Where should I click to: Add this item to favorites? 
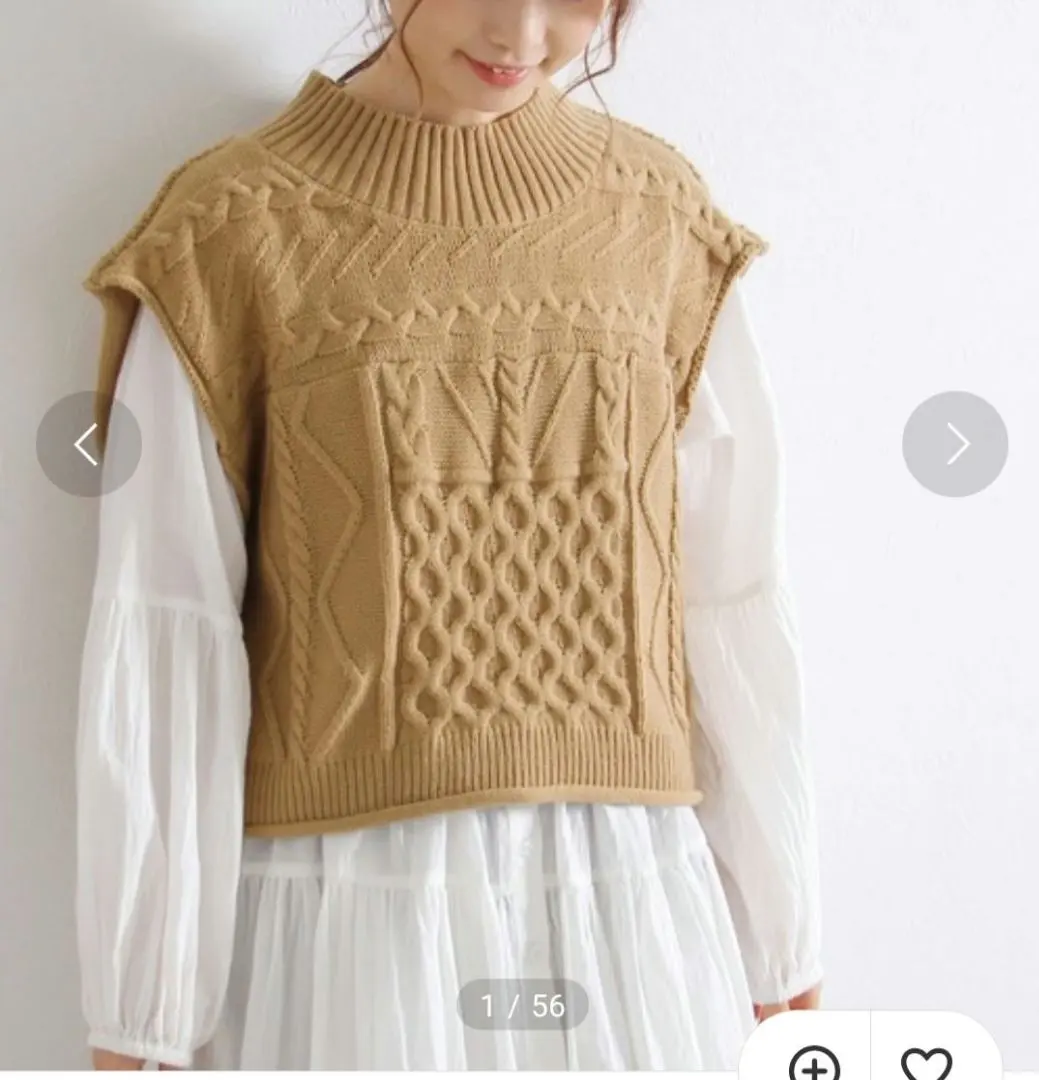pyautogui.click(x=926, y=1060)
